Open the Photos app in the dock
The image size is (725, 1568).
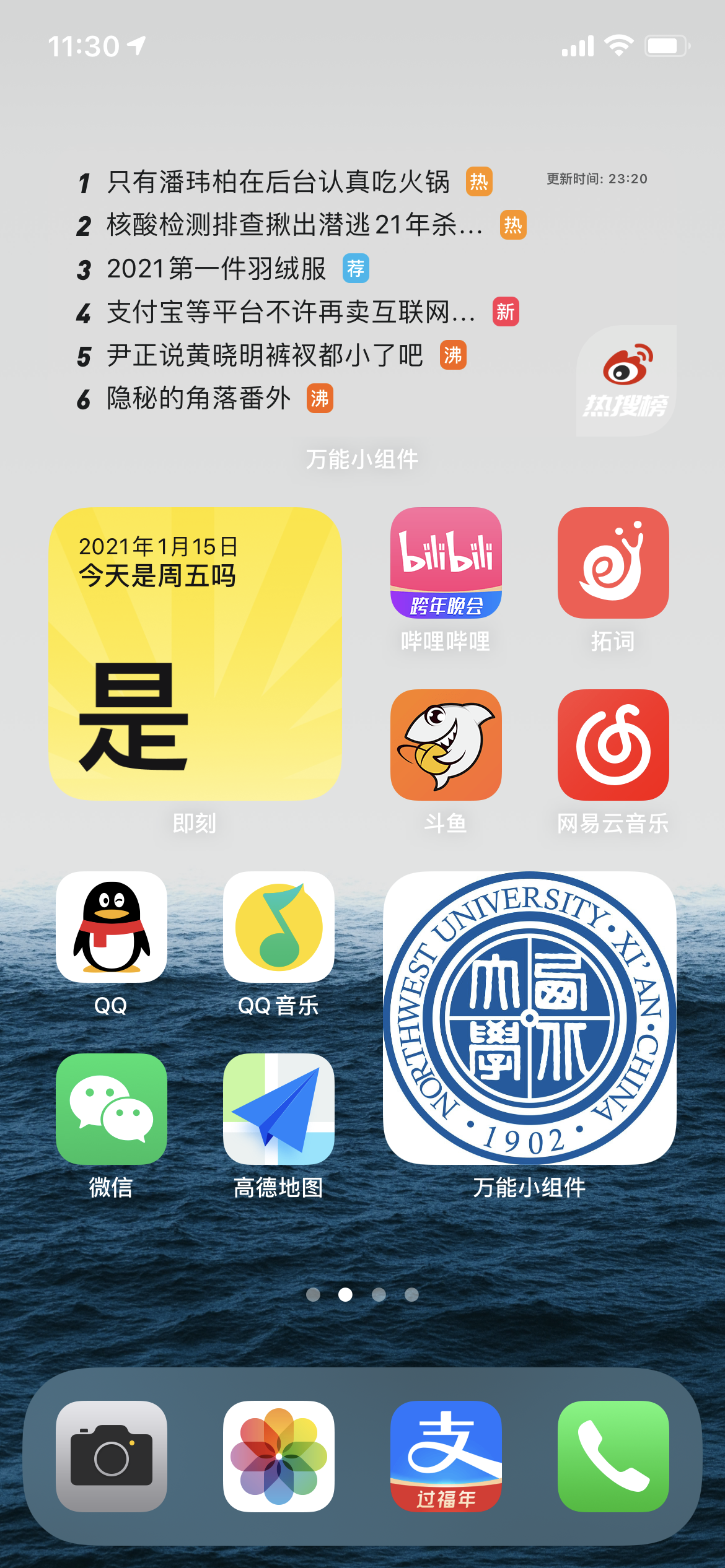pyautogui.click(x=279, y=1457)
